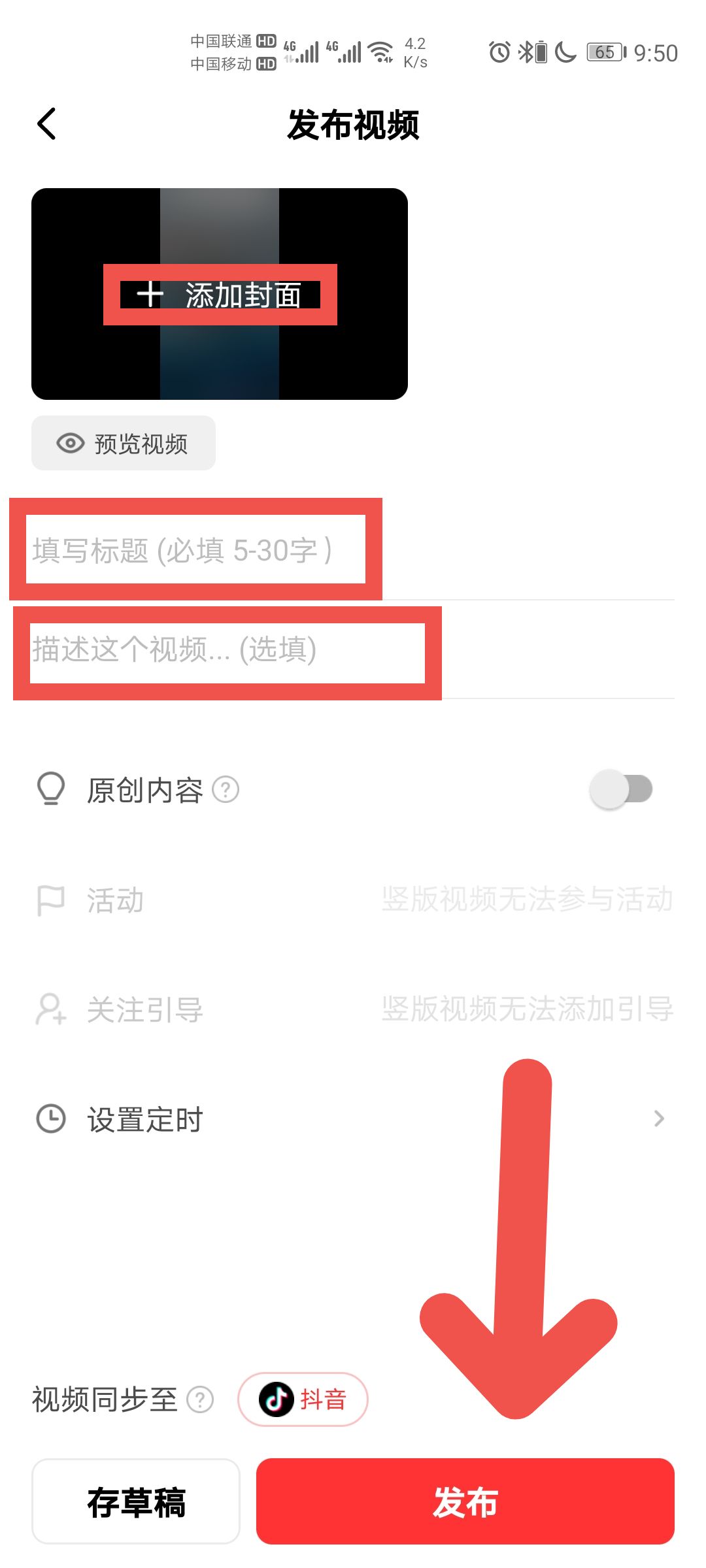
Task: Click the lightbulb icon beside 原创内容
Action: [50, 789]
